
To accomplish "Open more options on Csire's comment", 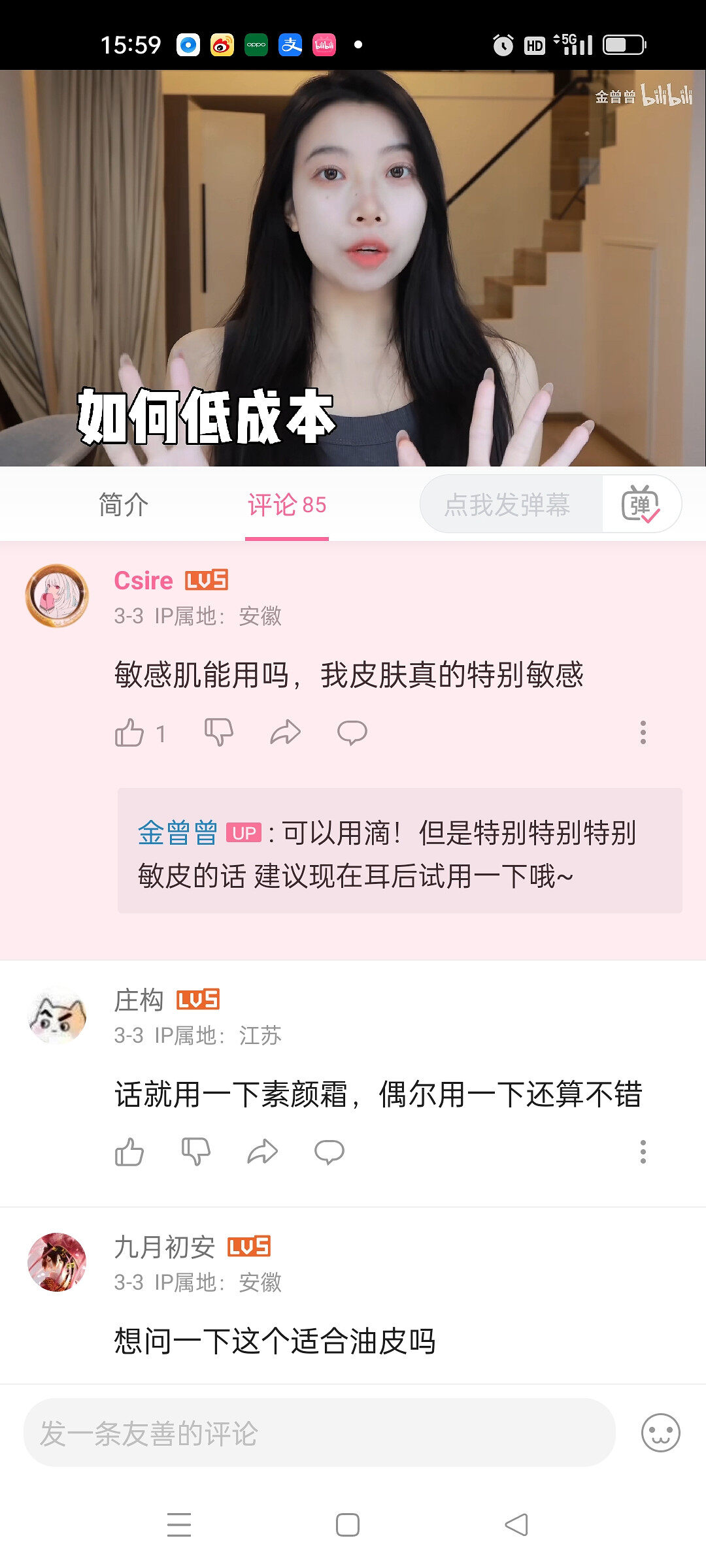I will [643, 733].
